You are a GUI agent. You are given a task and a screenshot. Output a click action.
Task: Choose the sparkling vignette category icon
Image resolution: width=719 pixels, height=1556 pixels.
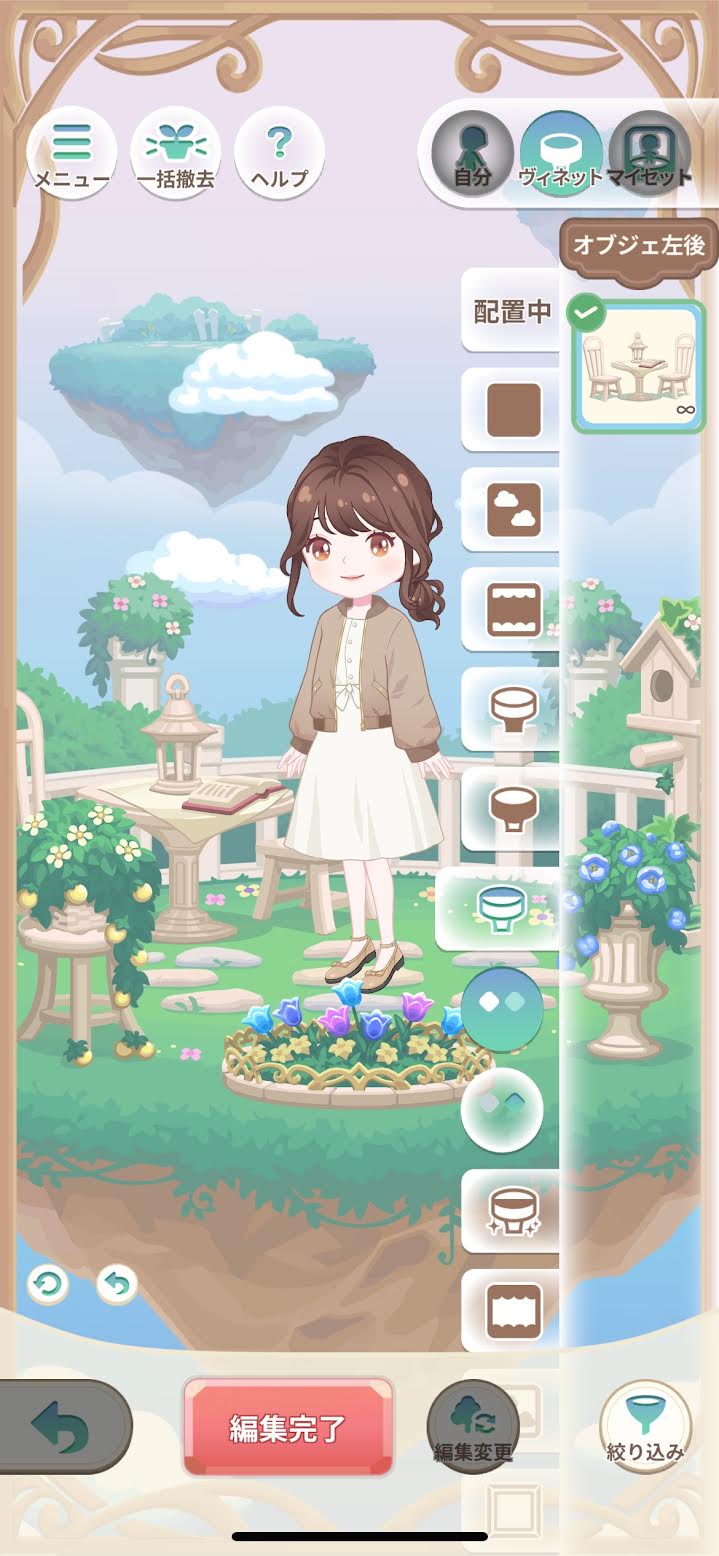pos(513,1211)
